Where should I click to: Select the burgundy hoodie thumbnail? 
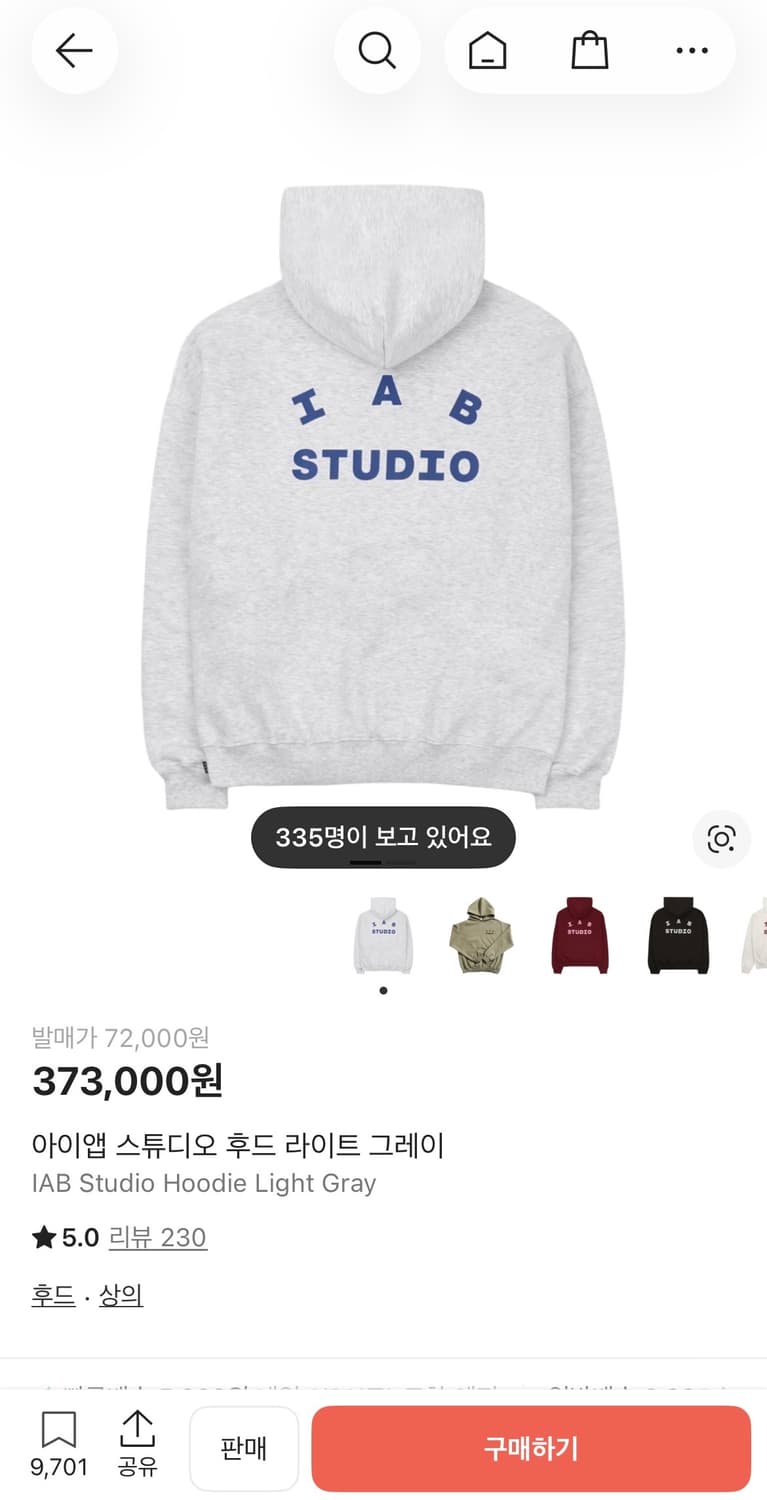click(x=580, y=935)
